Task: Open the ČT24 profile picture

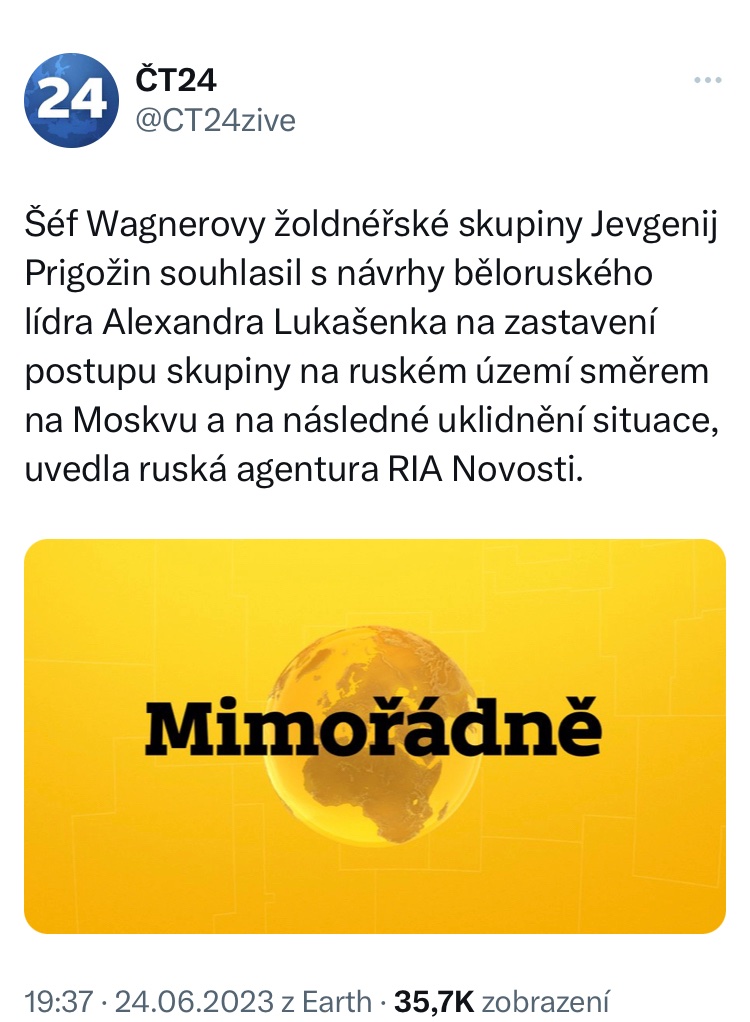Action: pos(71,99)
